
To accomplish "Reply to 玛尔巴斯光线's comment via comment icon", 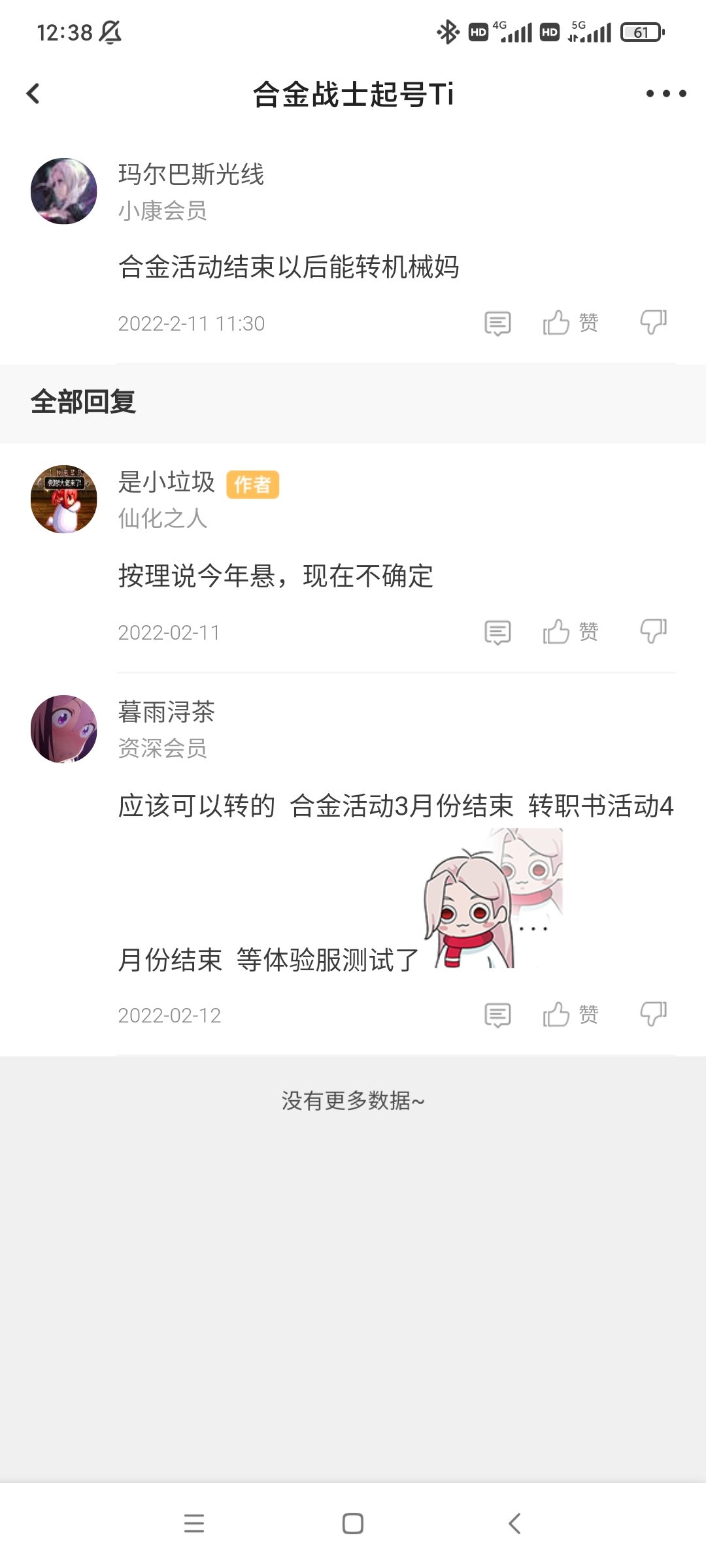I will (497, 323).
